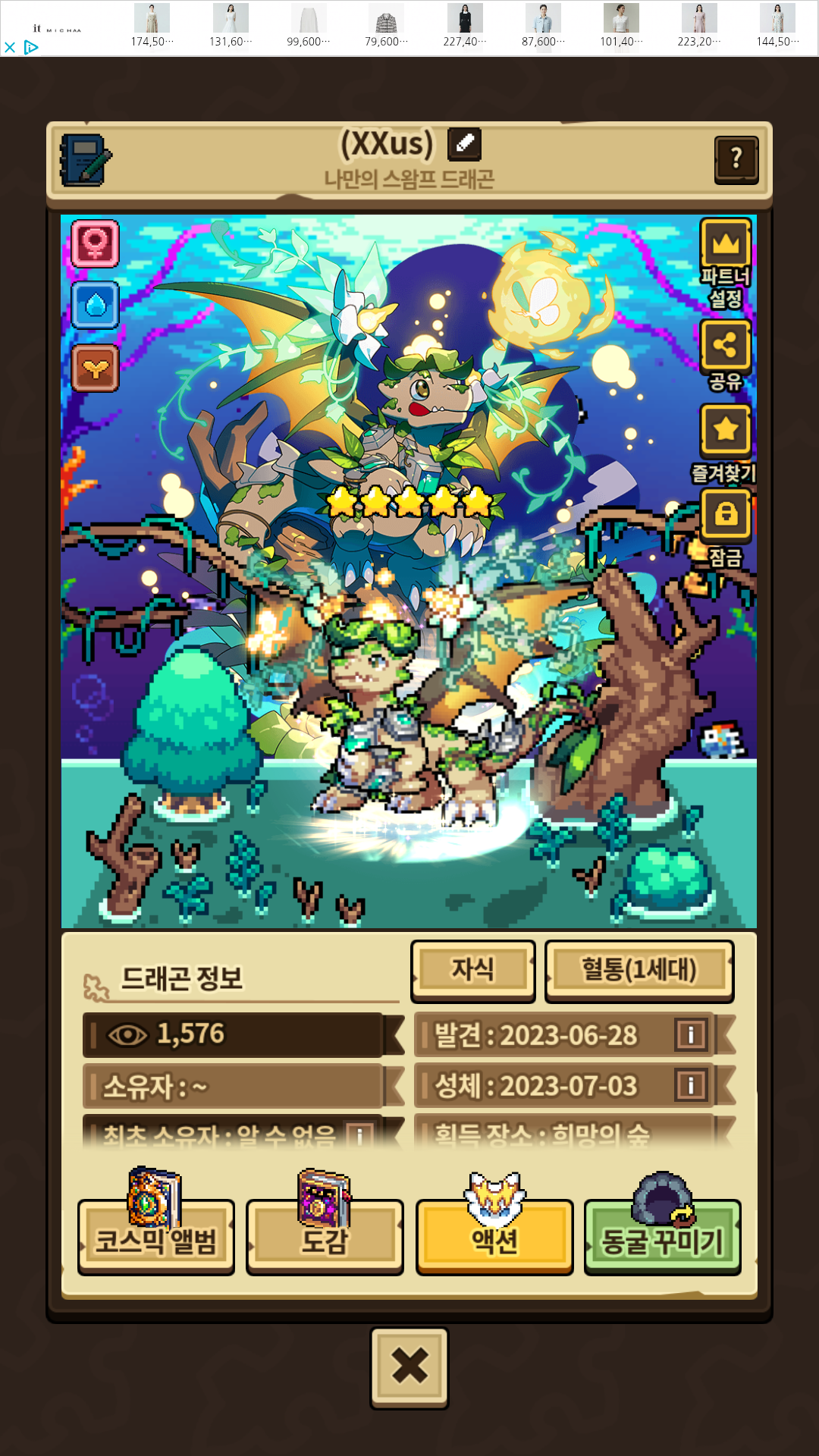The image size is (819, 1456).
Task: Close the dragon info popup
Action: coord(409,1367)
